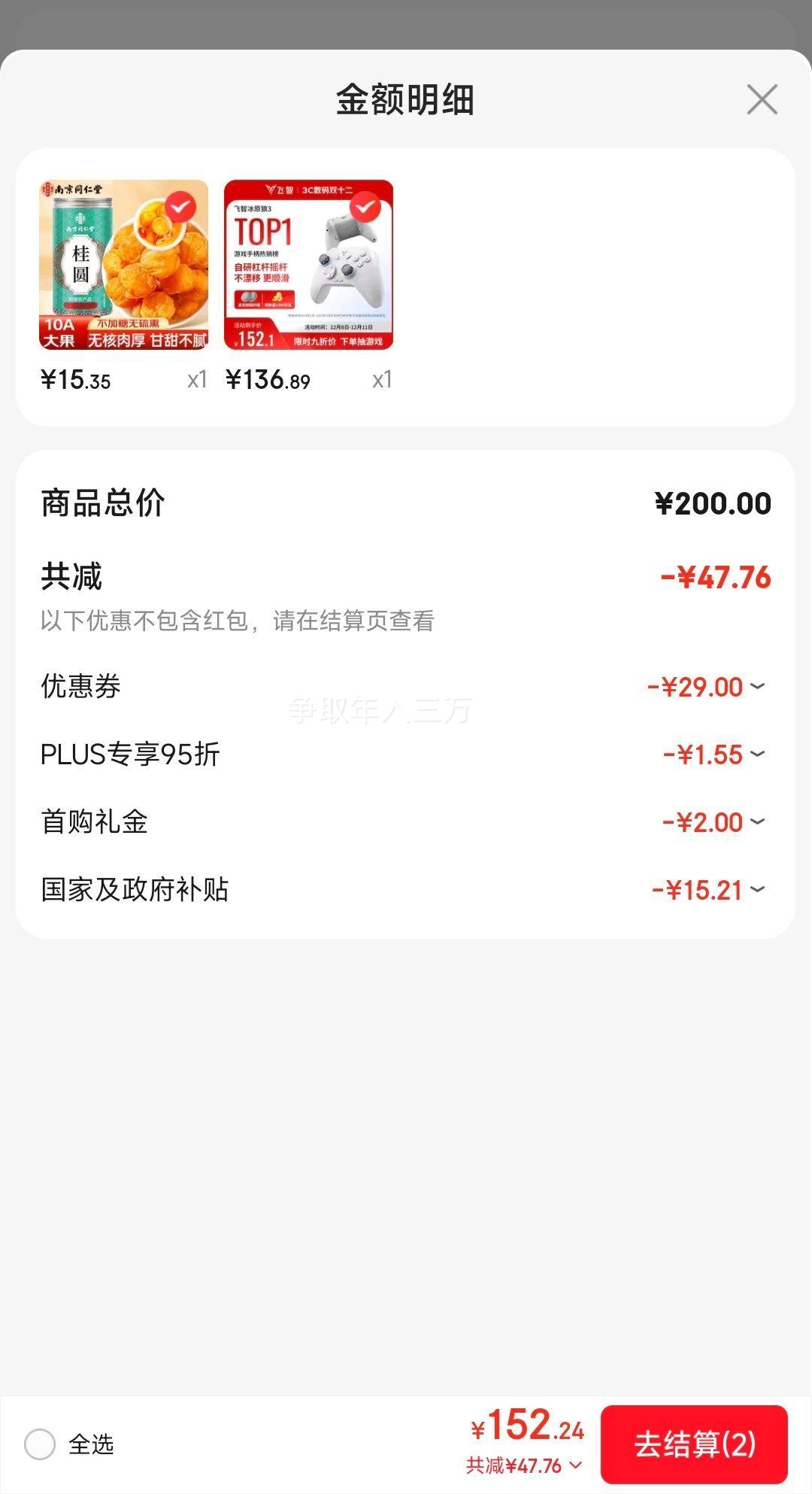Check the 全选 select-all circle
This screenshot has height=1494, width=812.
(x=40, y=1444)
